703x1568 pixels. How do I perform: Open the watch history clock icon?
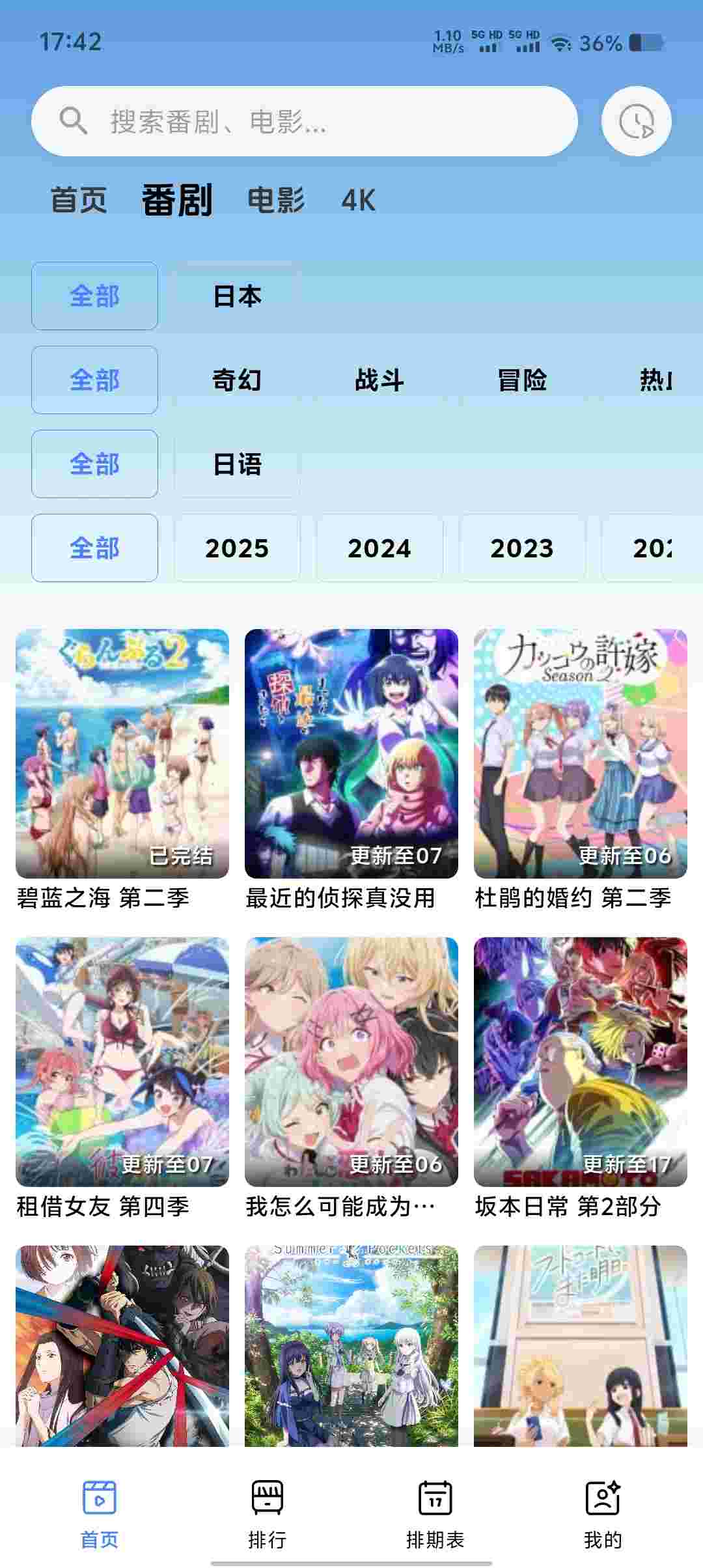click(x=636, y=121)
